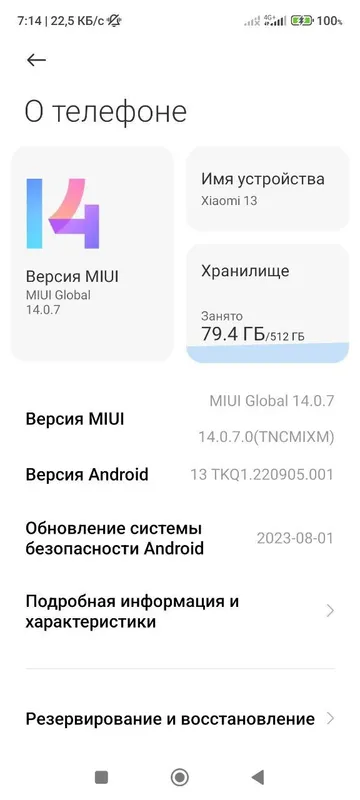The image size is (360, 800).
Task: Open the device name card
Action: (268, 189)
